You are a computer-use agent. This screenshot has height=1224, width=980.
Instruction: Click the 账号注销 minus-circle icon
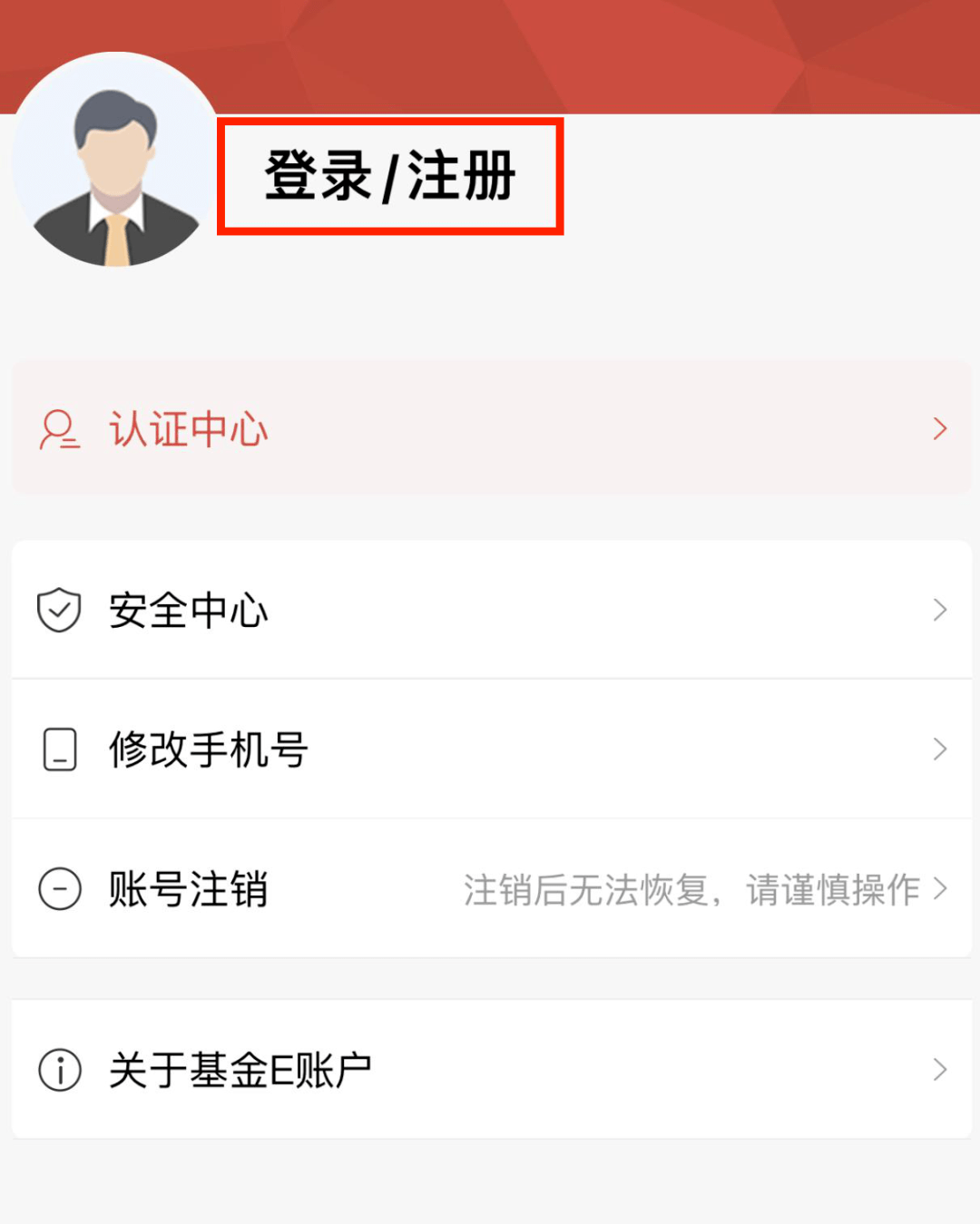59,889
